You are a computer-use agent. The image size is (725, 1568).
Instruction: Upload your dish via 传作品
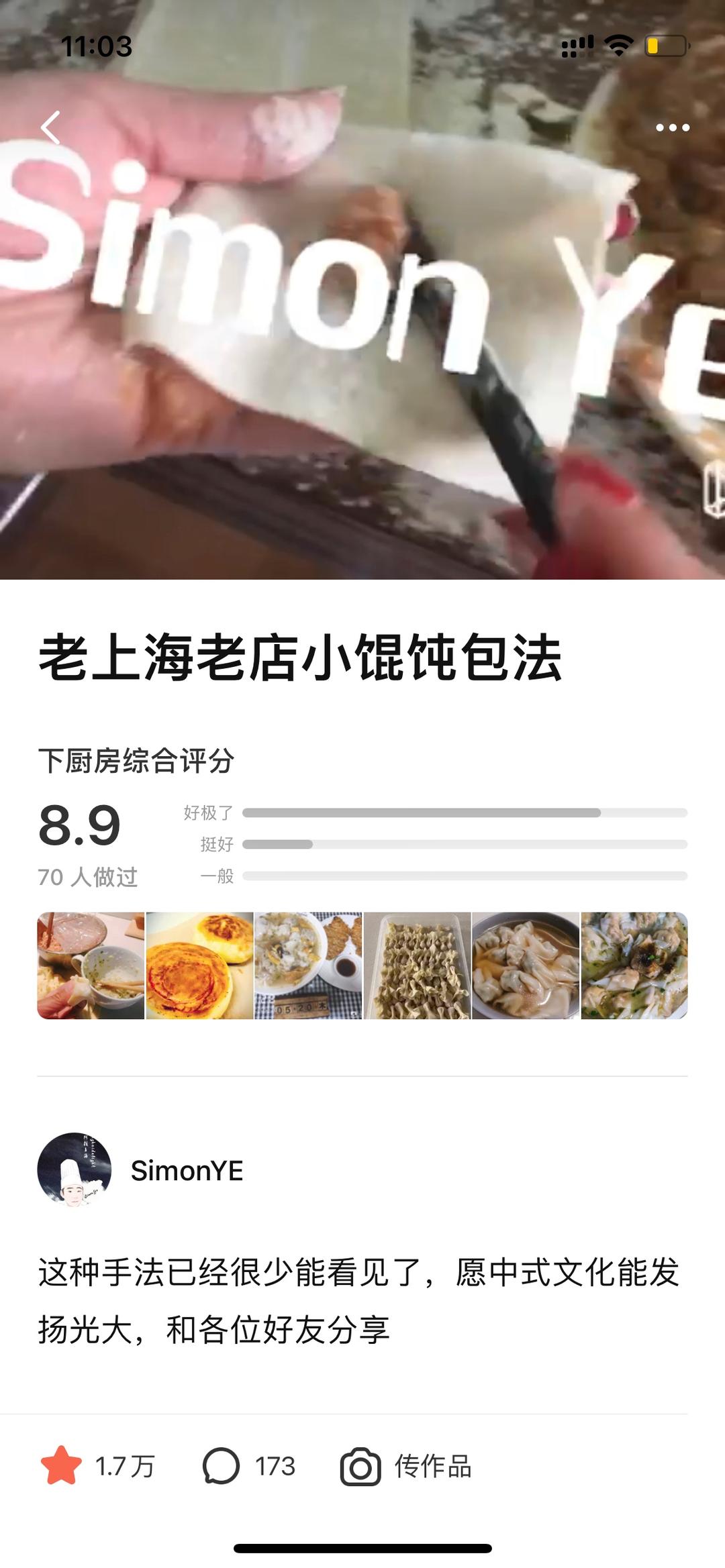(x=406, y=1466)
